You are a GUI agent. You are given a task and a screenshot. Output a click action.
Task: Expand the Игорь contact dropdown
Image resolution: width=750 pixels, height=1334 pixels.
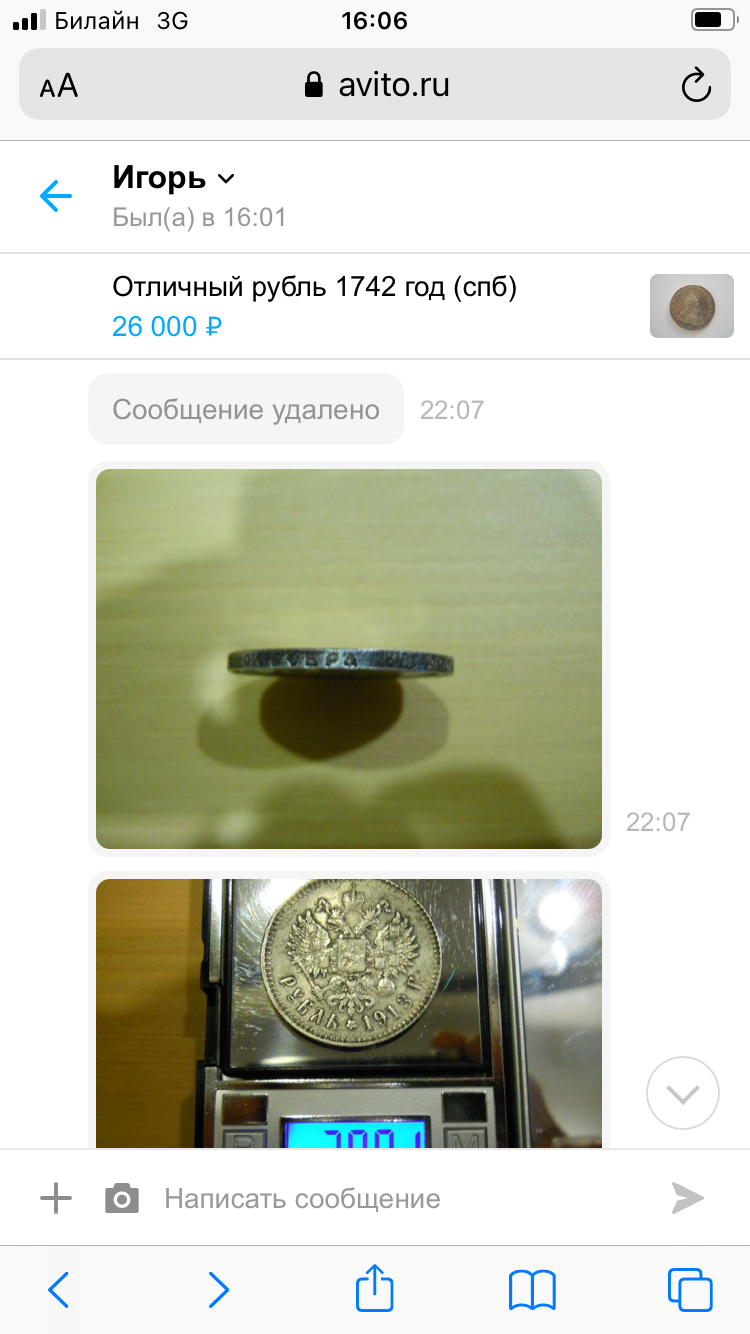click(226, 179)
